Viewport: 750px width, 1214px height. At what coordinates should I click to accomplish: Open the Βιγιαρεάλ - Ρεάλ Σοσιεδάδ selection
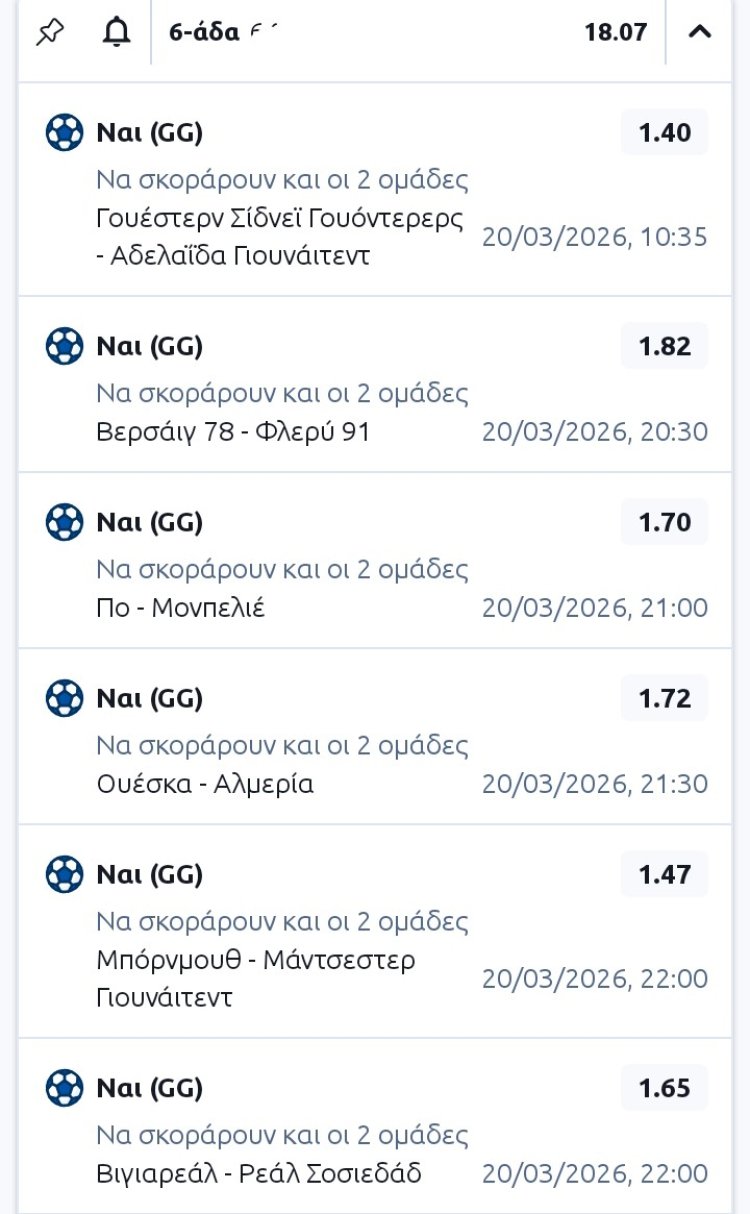click(x=259, y=1173)
